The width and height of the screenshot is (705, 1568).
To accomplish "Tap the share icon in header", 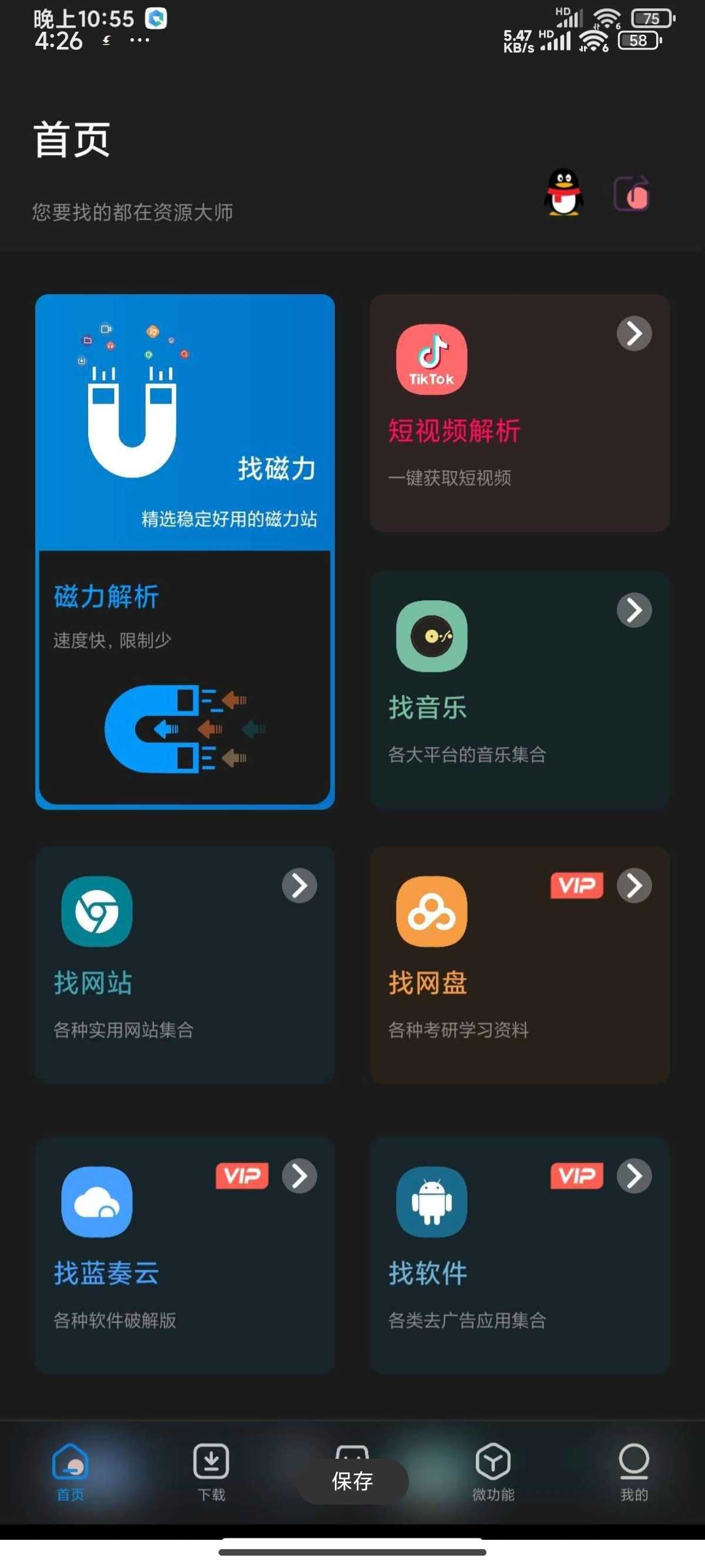I will click(x=632, y=194).
